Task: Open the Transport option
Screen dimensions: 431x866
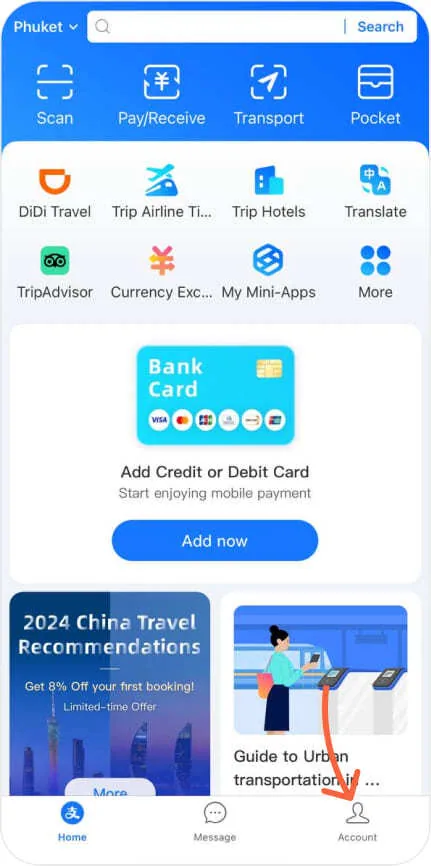Action: coord(269,94)
